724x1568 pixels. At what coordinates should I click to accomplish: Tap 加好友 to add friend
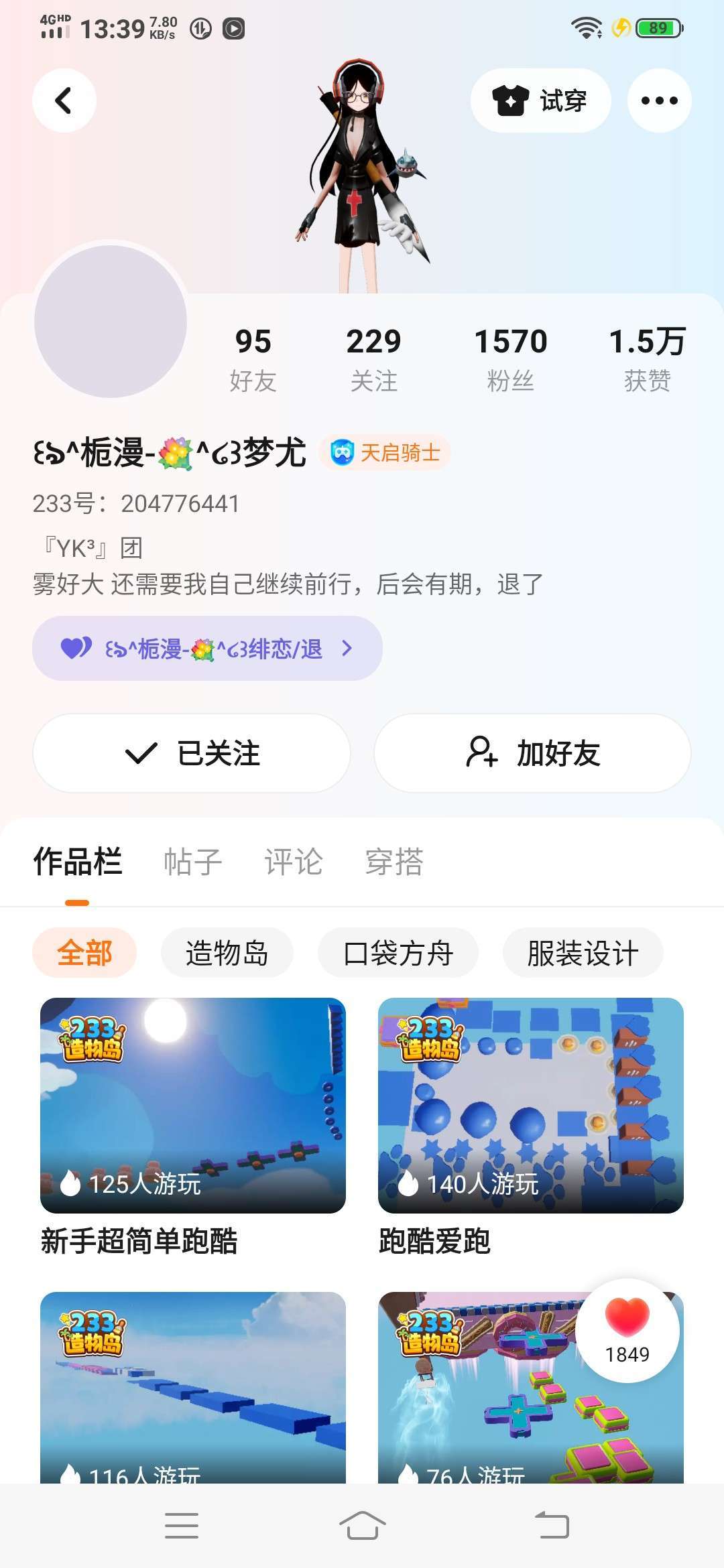(532, 753)
